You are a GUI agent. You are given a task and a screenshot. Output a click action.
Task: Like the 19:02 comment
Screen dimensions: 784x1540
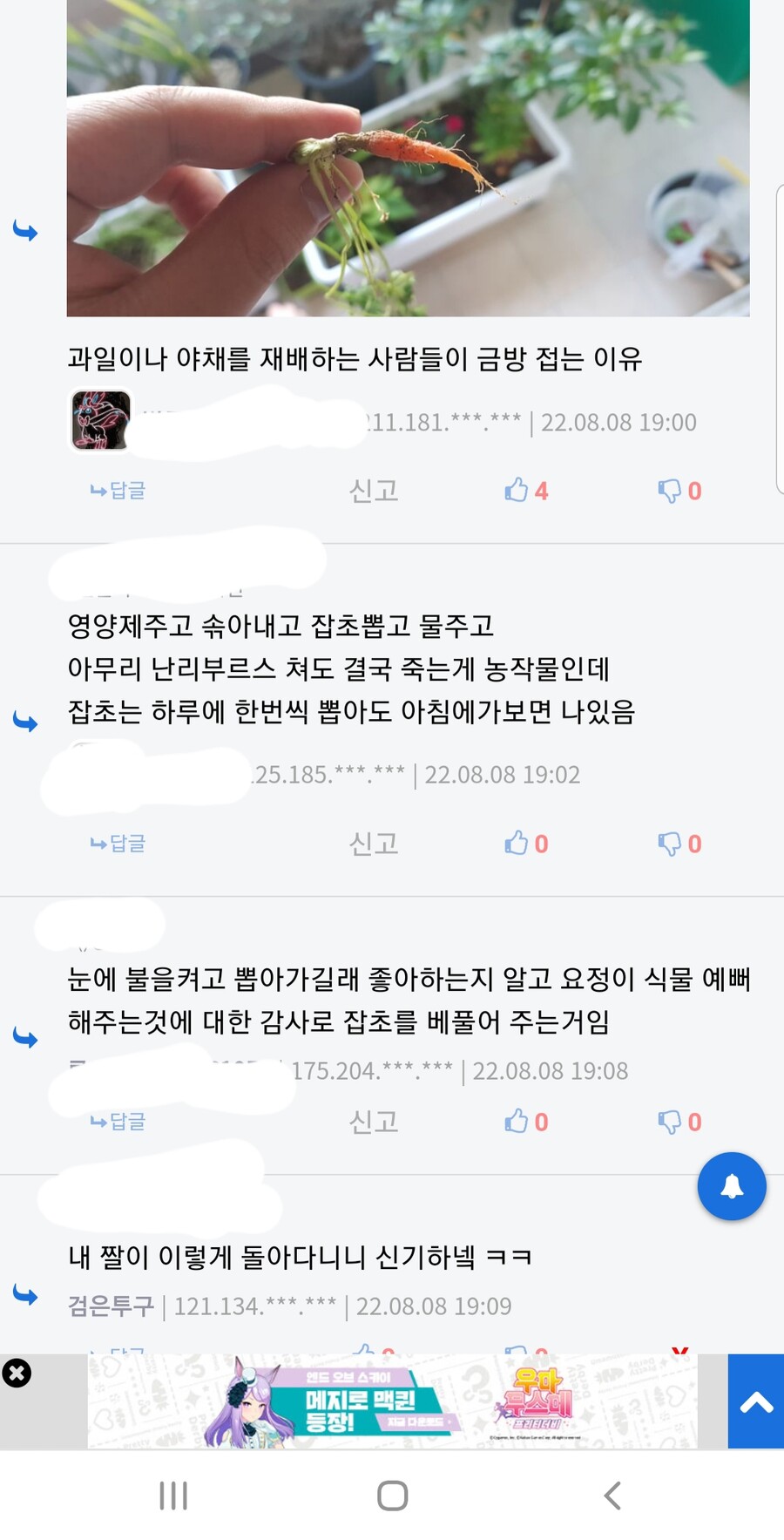[525, 844]
